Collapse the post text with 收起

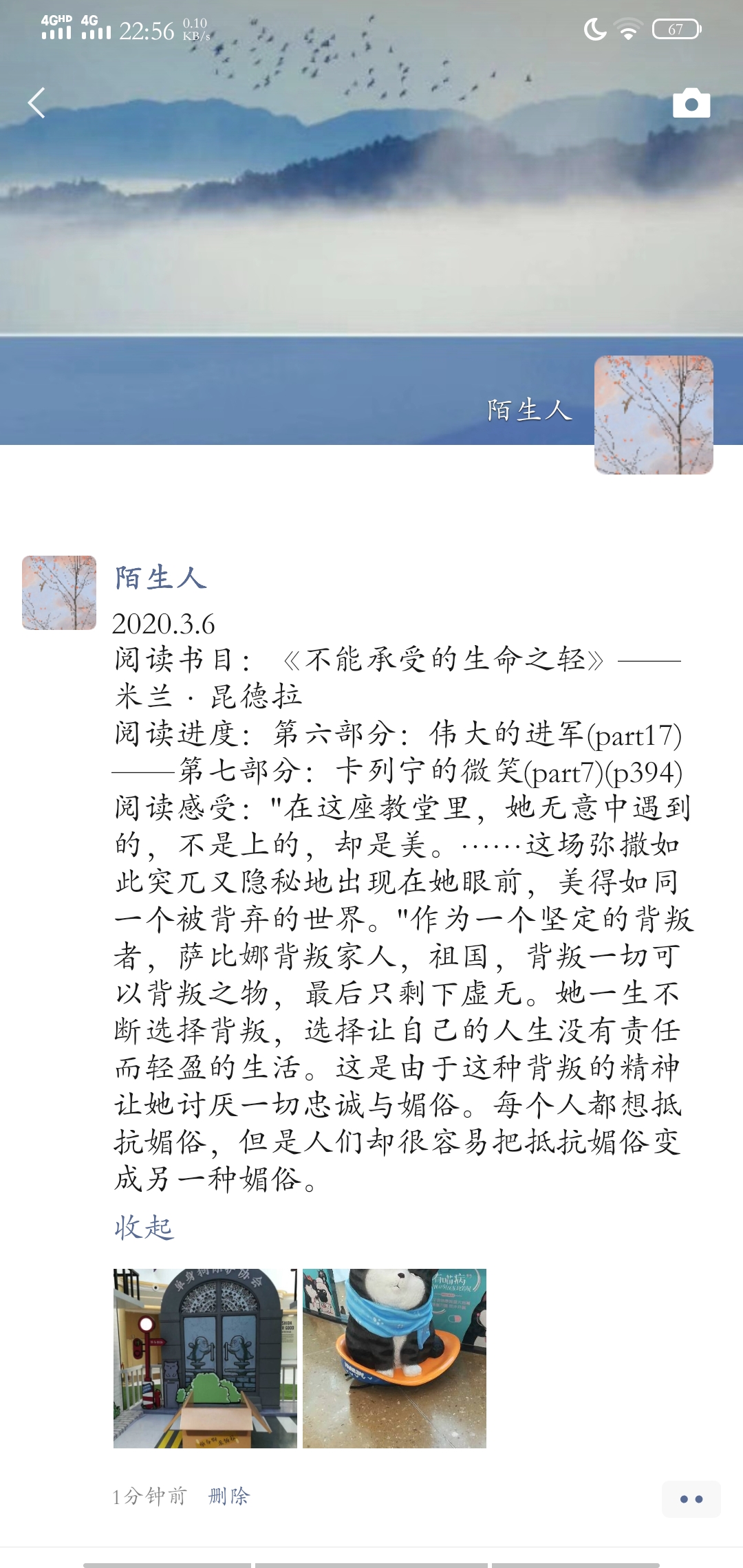[144, 1228]
